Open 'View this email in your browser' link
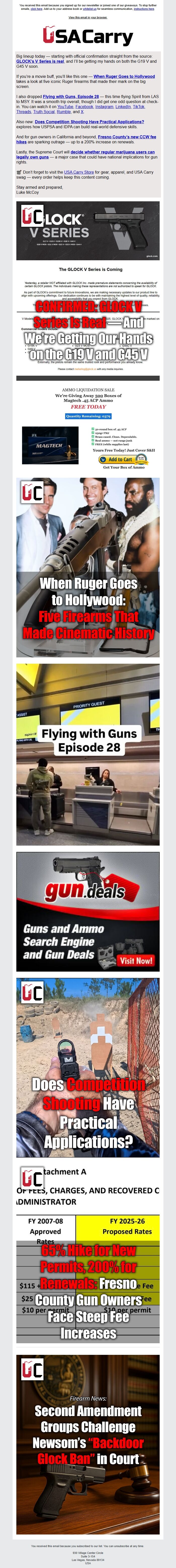 click(87, 18)
